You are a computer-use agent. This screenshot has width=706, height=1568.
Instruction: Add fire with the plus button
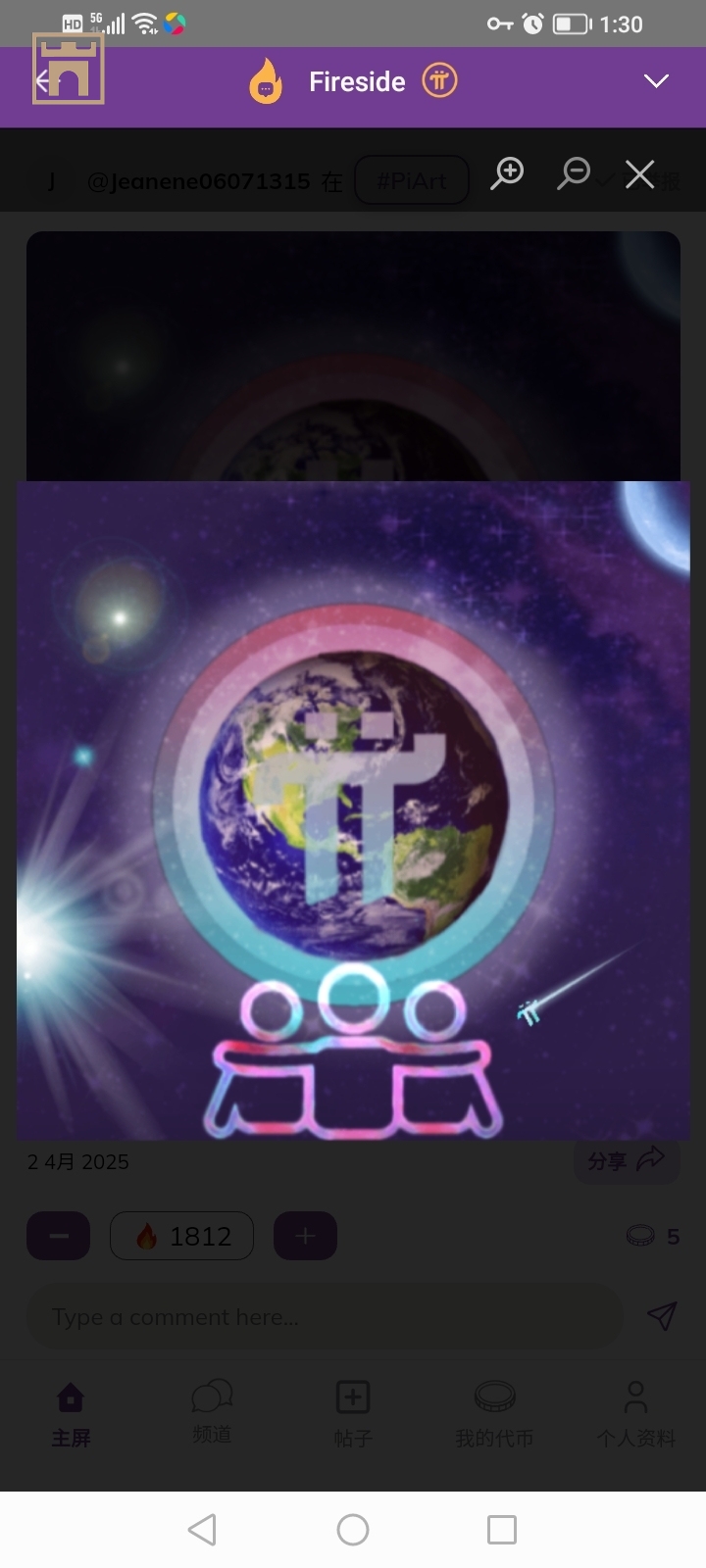tap(305, 1236)
